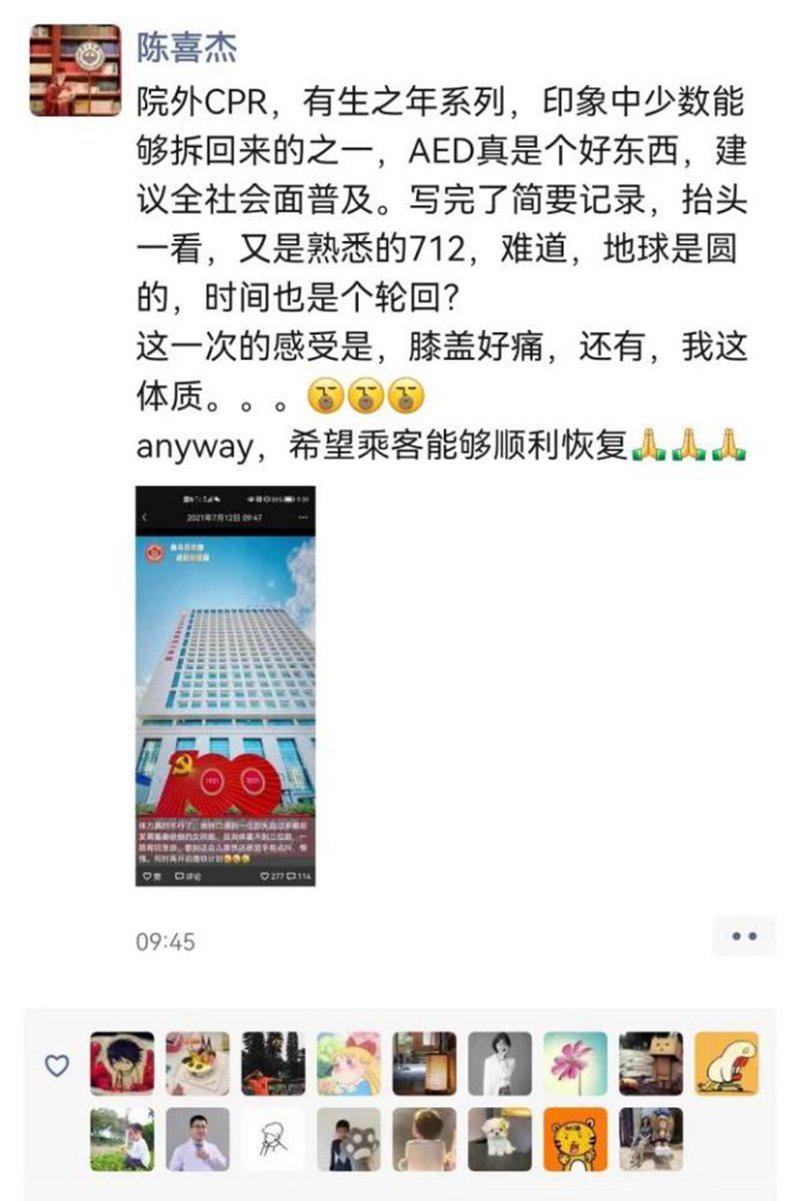The width and height of the screenshot is (800, 1201).
Task: Open the two-dot like and comment menu
Action: coord(744,937)
